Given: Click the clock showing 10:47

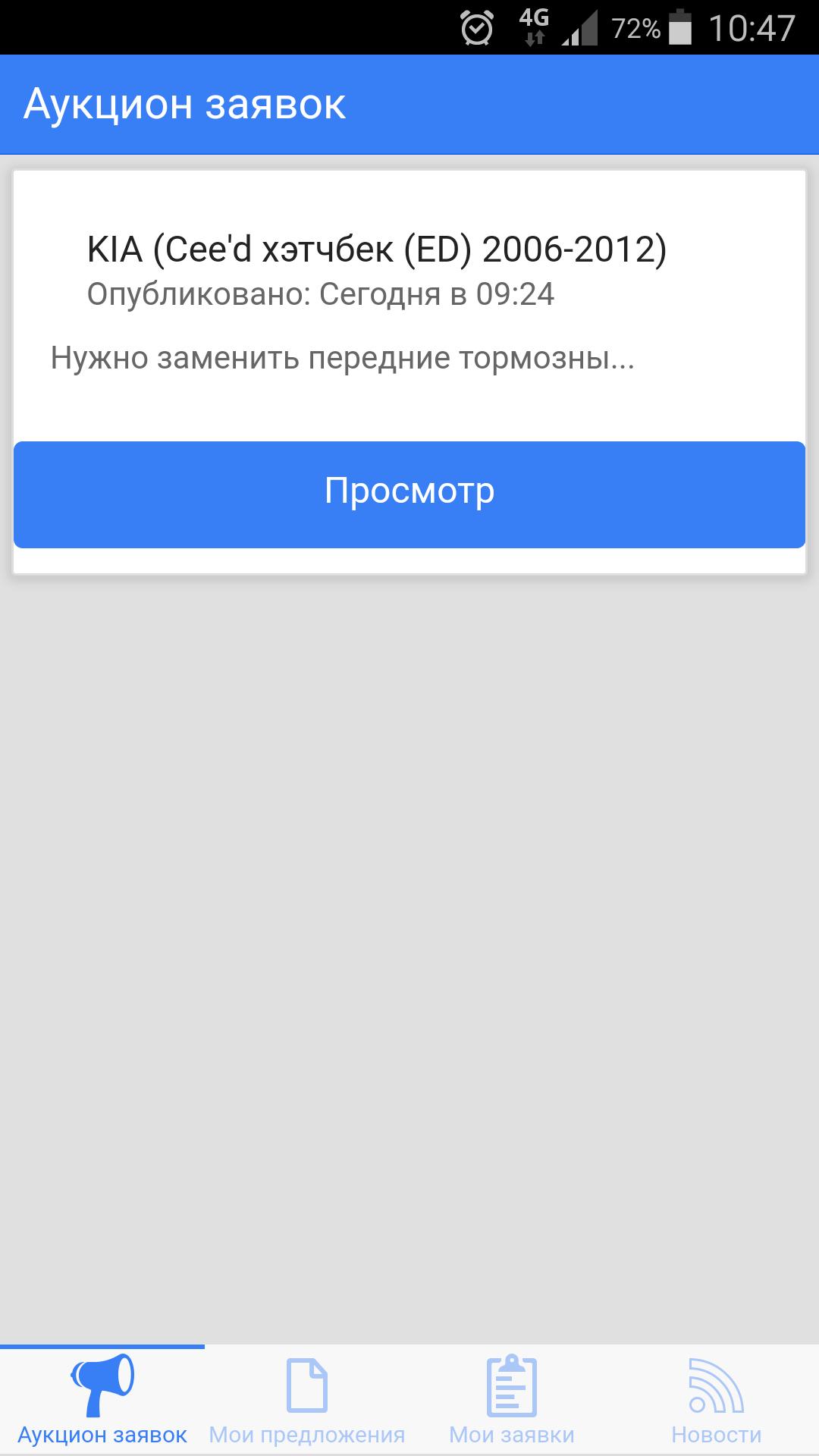Looking at the screenshot, I should point(752,27).
